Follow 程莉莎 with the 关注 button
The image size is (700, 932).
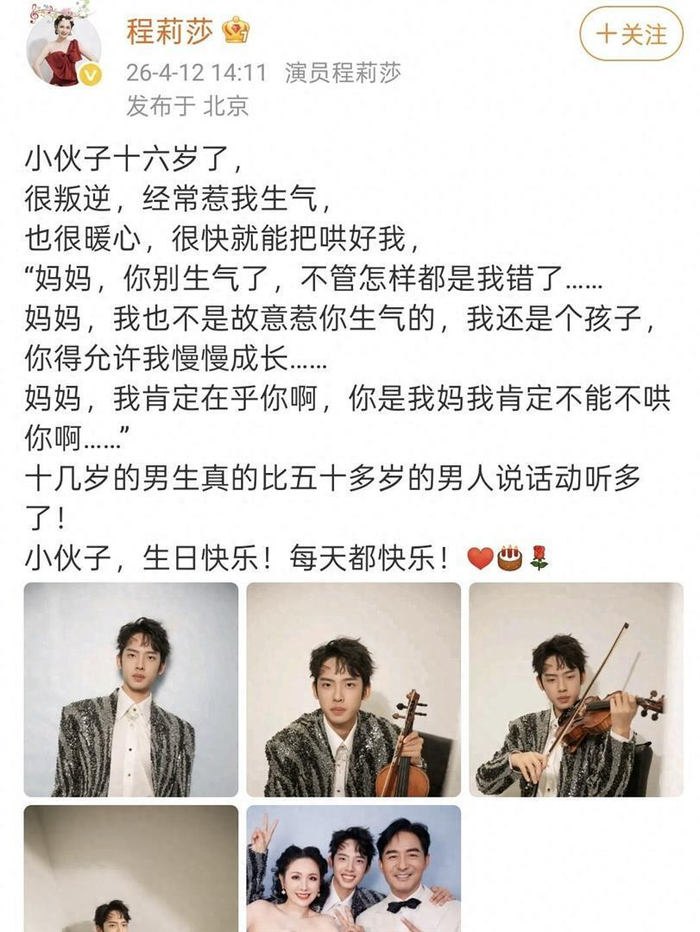point(630,35)
